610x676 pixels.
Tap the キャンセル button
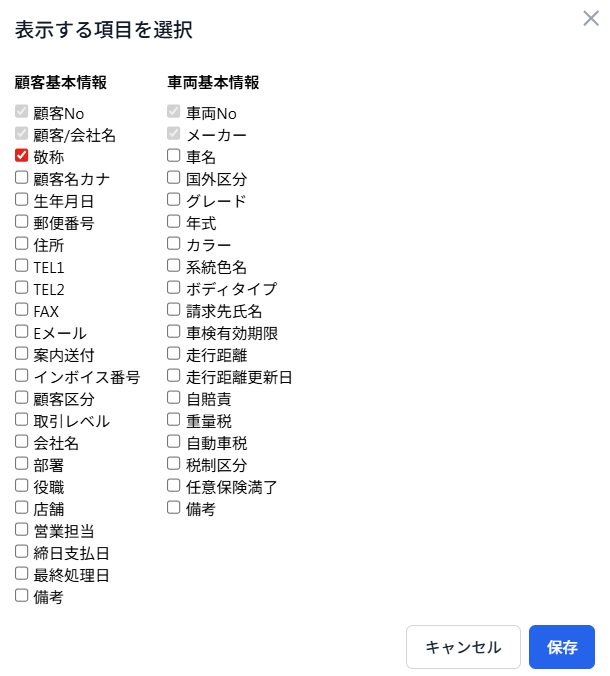point(463,647)
